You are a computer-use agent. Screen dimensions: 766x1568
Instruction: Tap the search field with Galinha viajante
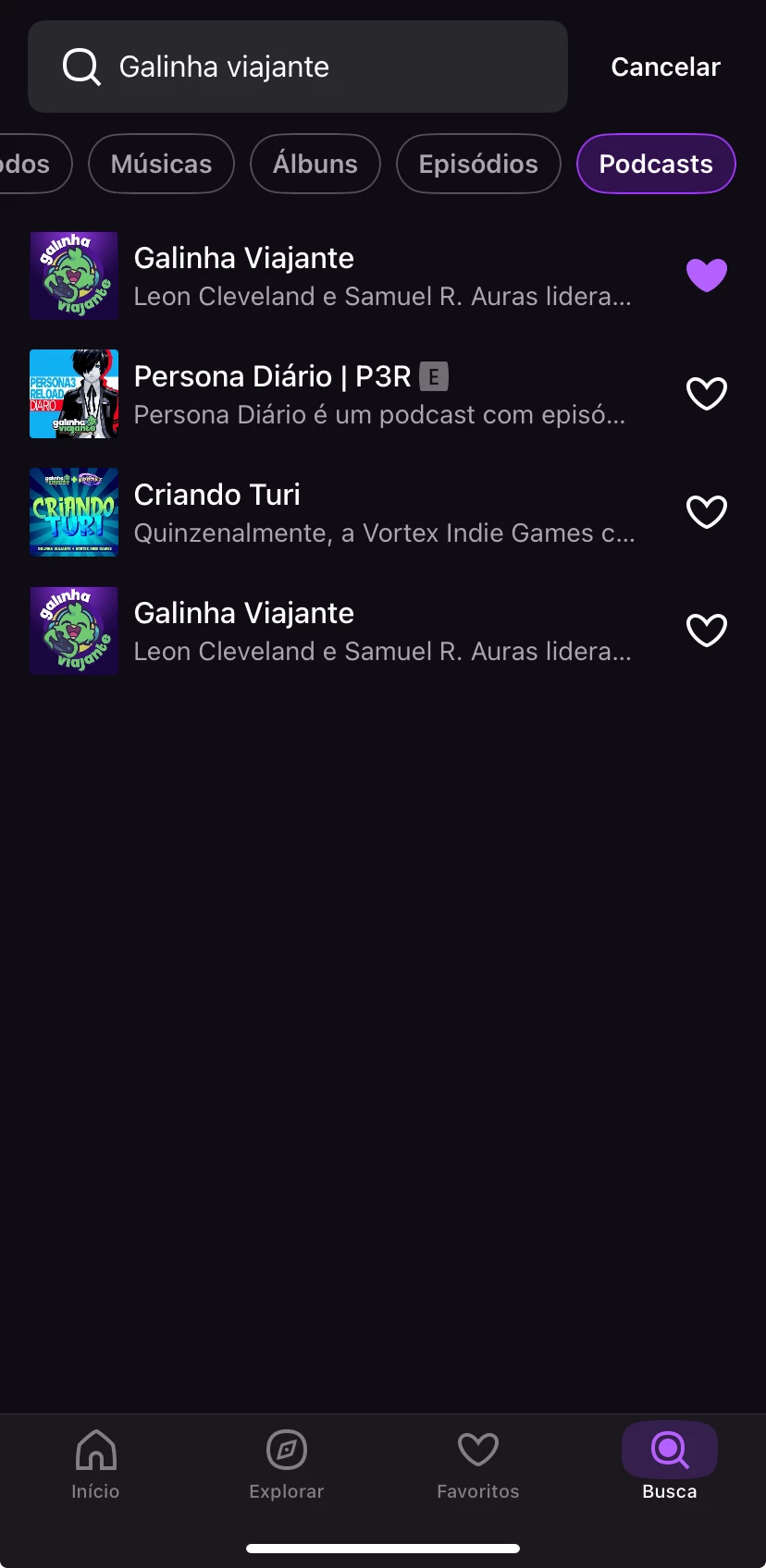coord(298,67)
